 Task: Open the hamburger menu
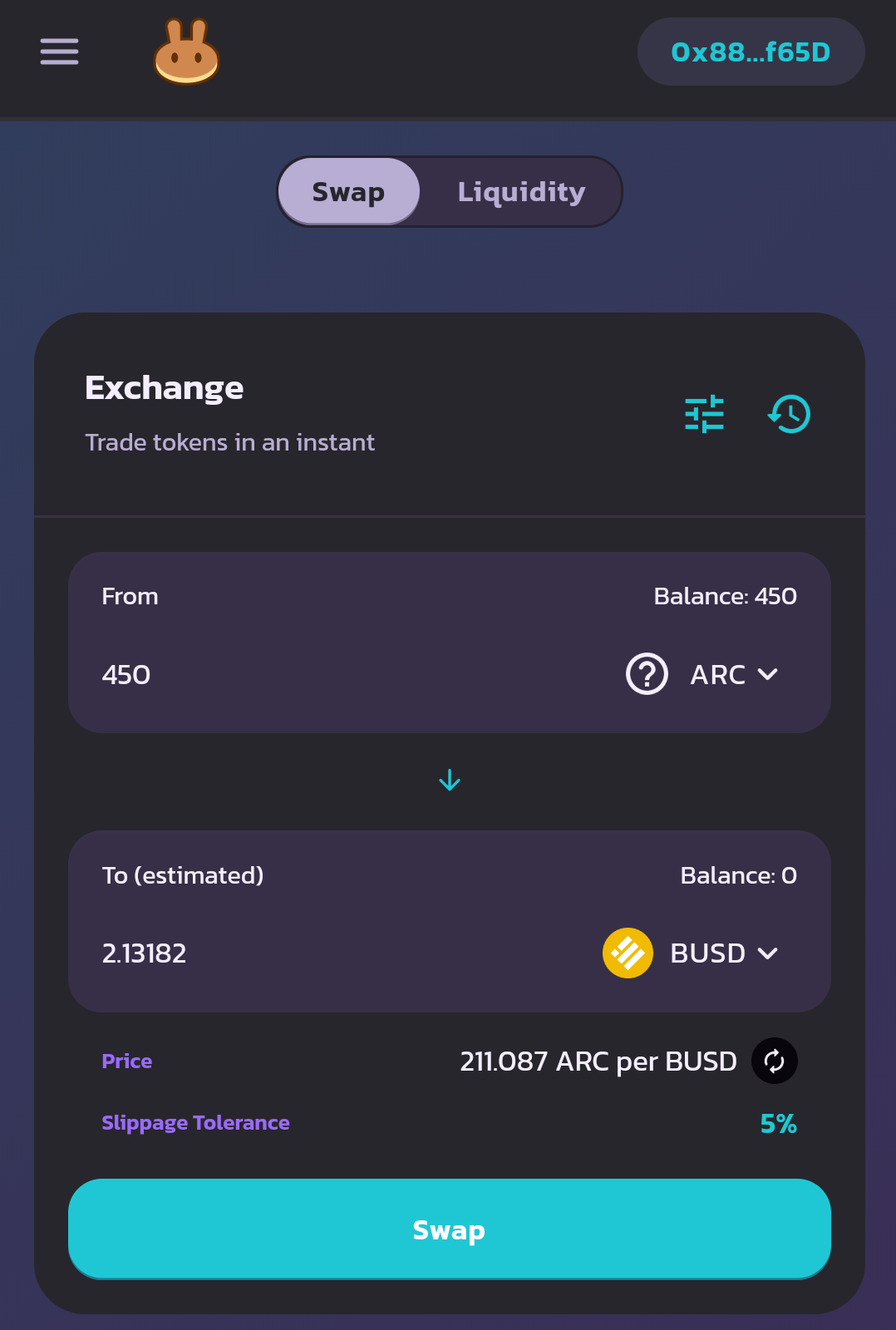59,52
